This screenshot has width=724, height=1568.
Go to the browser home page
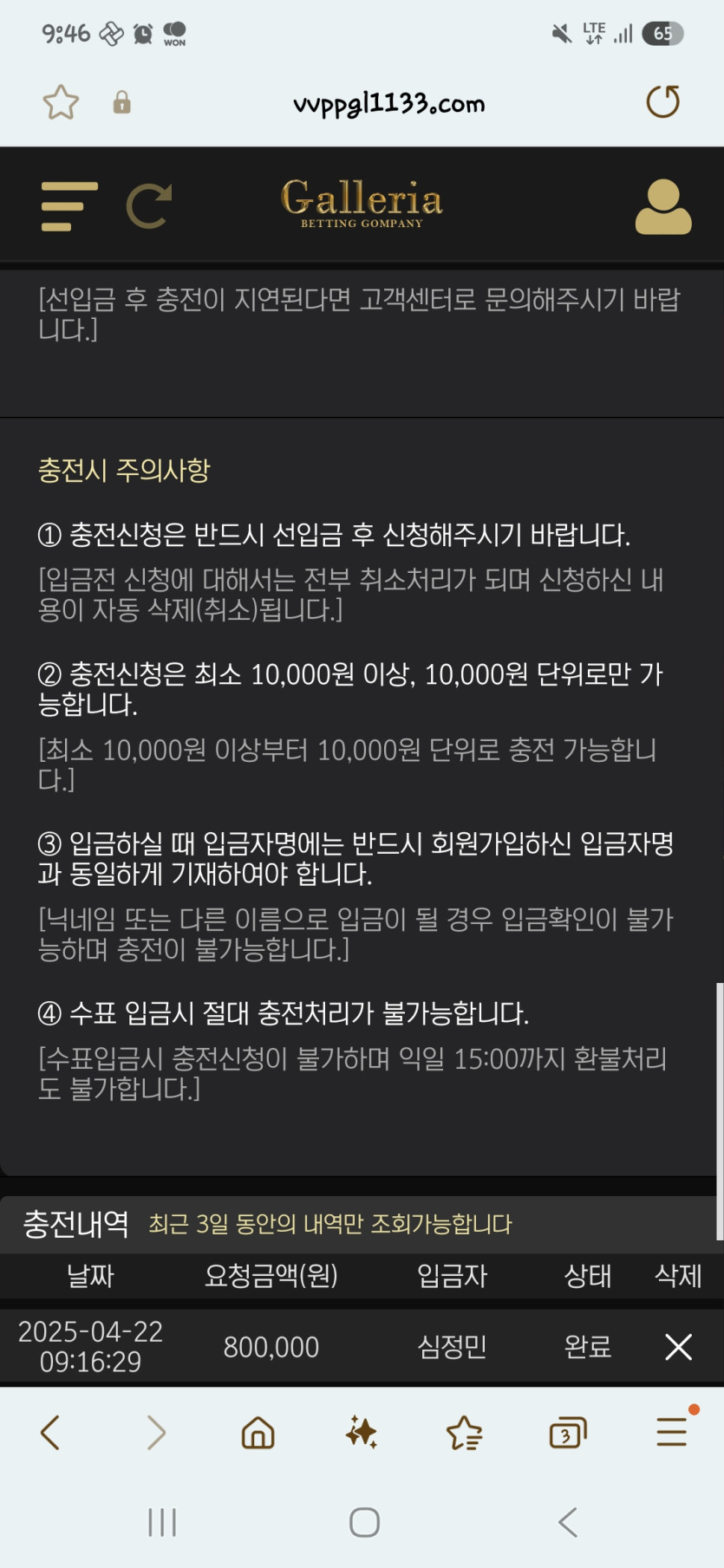point(258,1432)
